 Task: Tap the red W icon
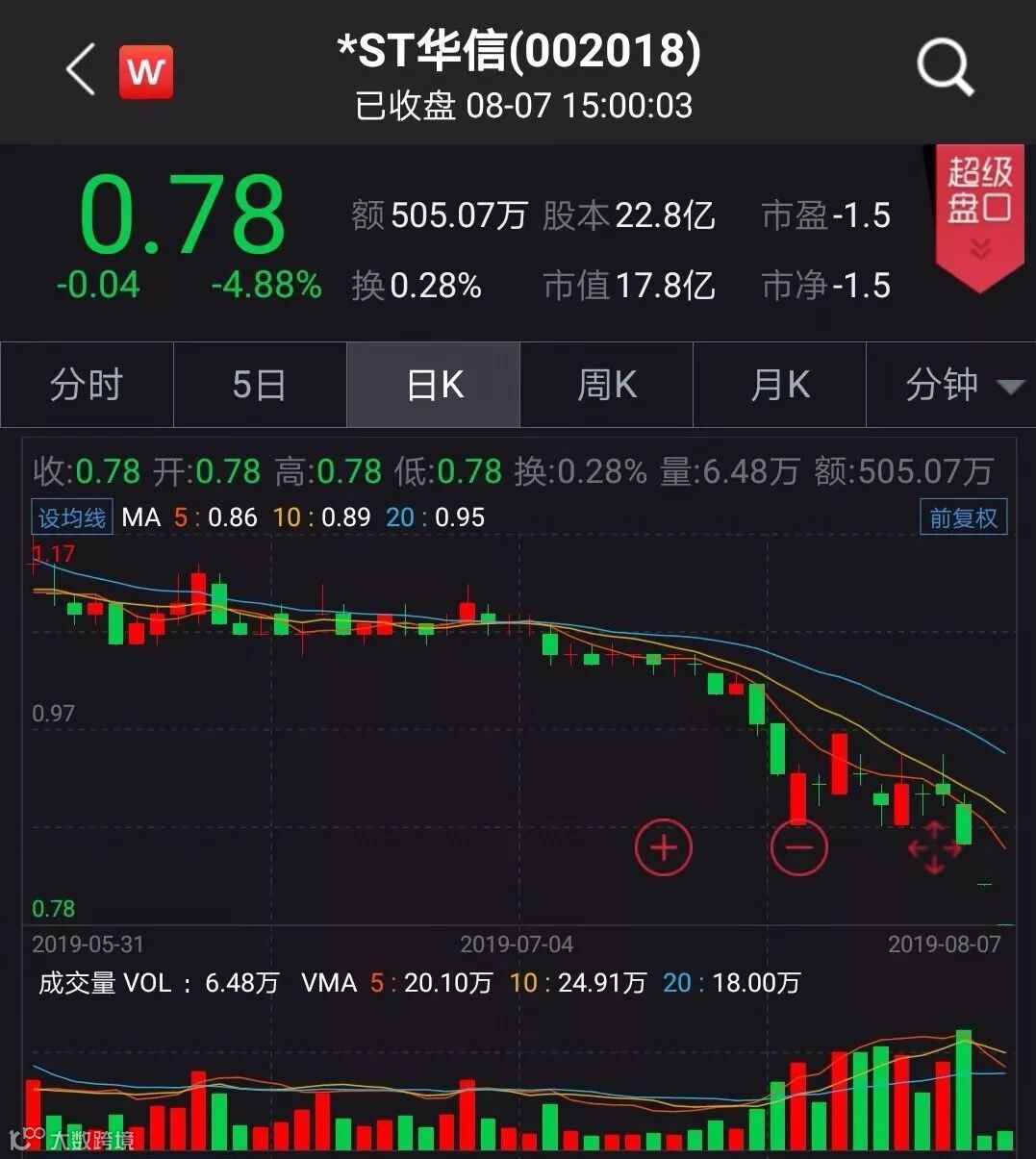pyautogui.click(x=146, y=71)
